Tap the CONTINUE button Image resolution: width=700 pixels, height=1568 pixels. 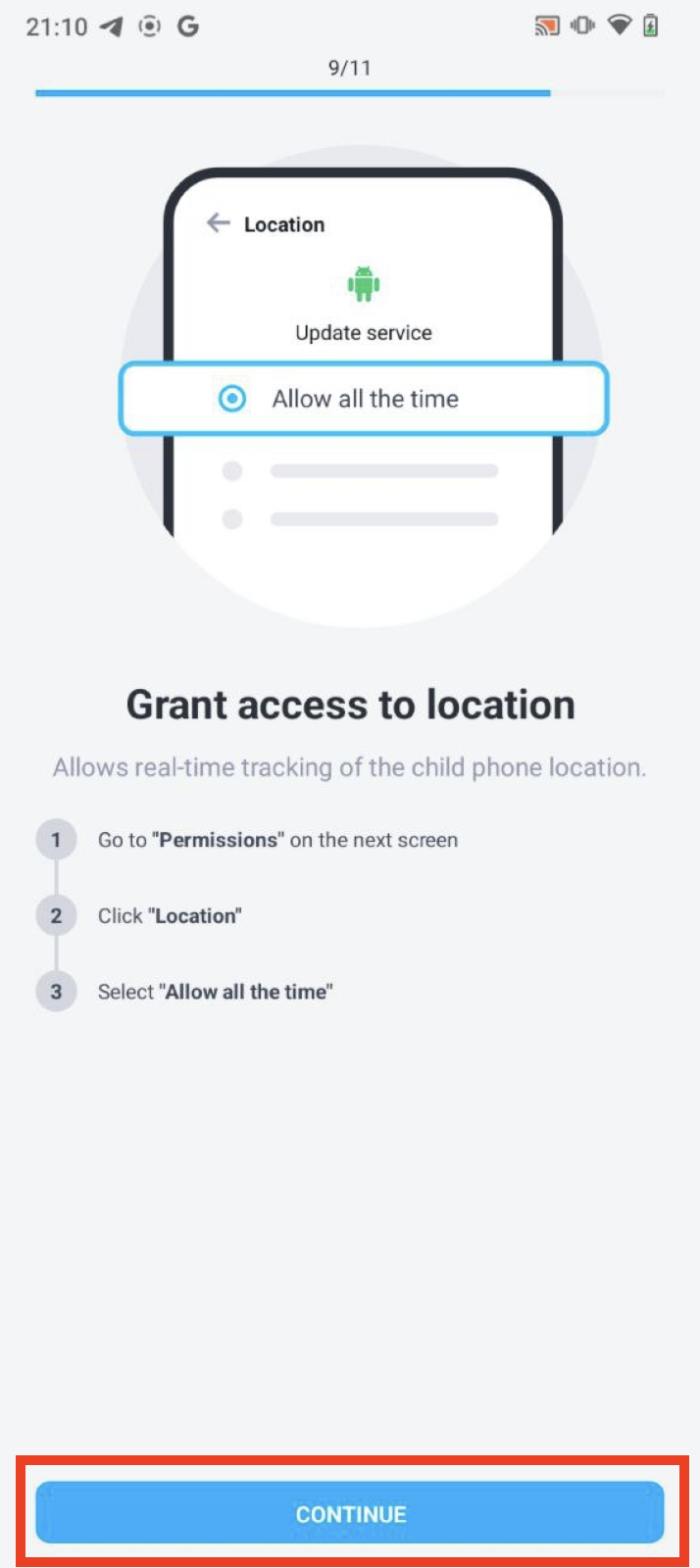[350, 1513]
